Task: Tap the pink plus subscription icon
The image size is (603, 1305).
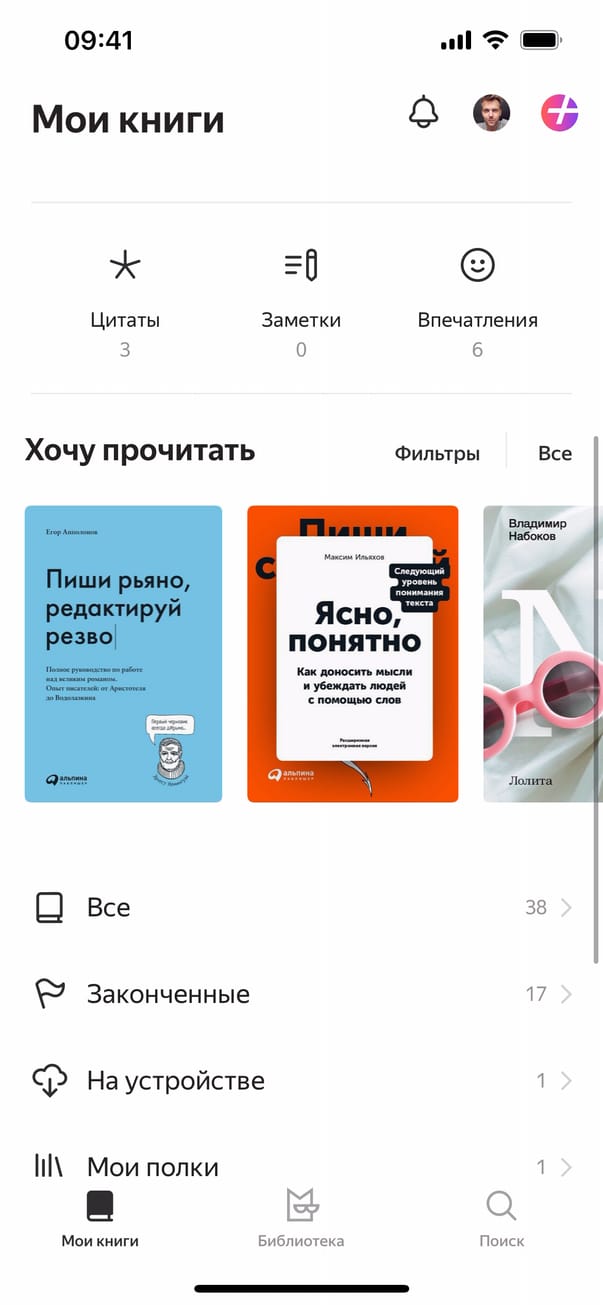Action: click(559, 113)
